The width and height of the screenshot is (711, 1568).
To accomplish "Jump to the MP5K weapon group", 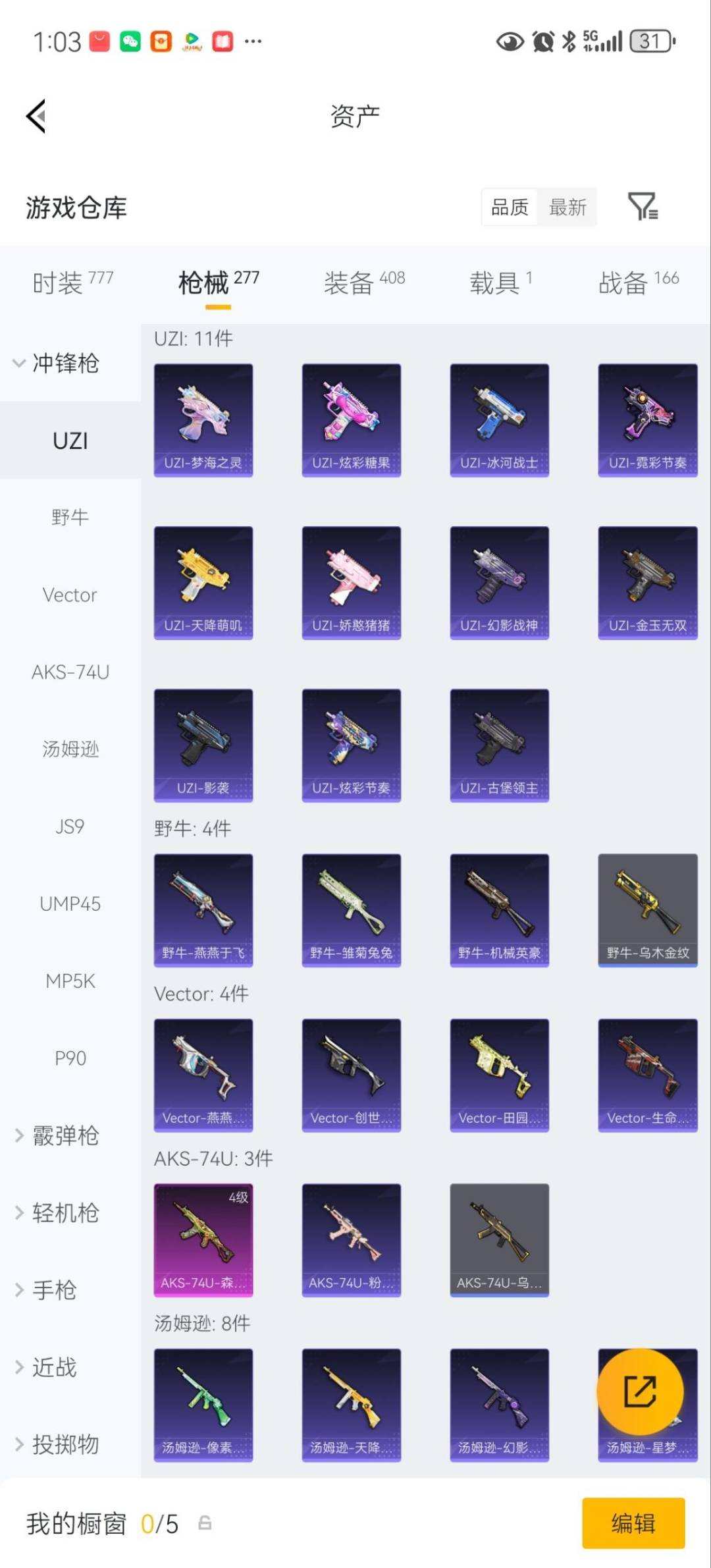I will tap(70, 981).
